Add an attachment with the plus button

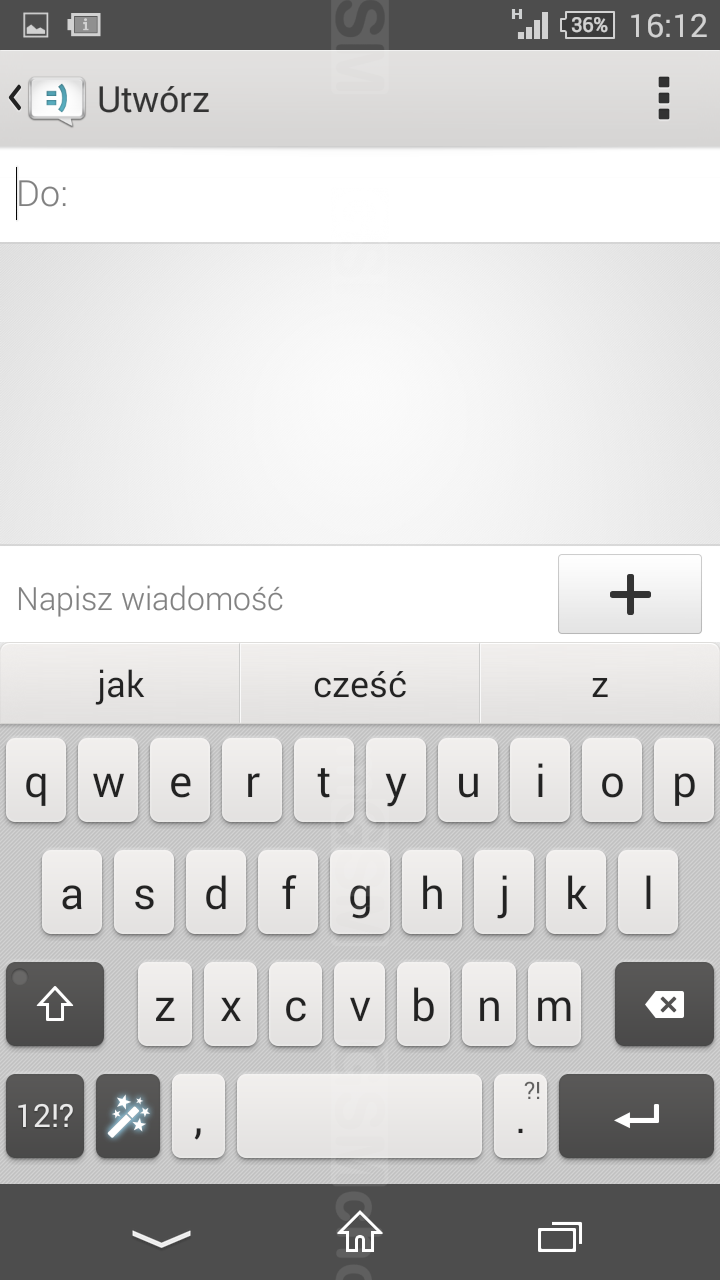click(630, 594)
